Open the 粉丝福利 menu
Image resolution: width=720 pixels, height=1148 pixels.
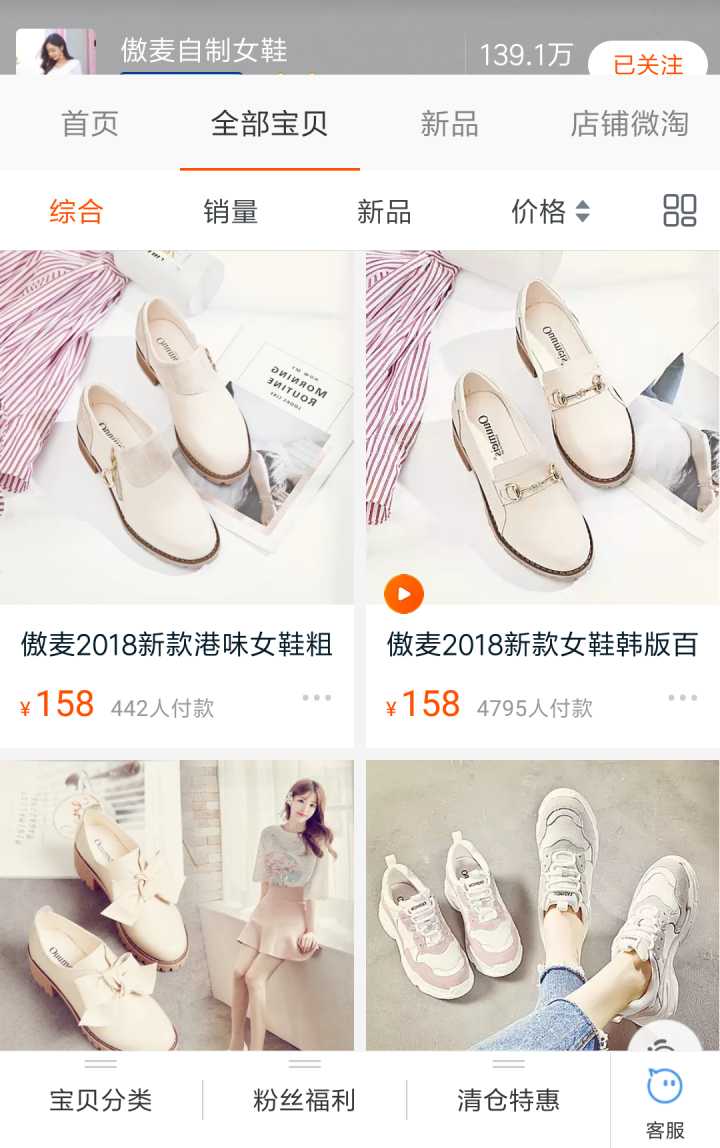pyautogui.click(x=304, y=1100)
